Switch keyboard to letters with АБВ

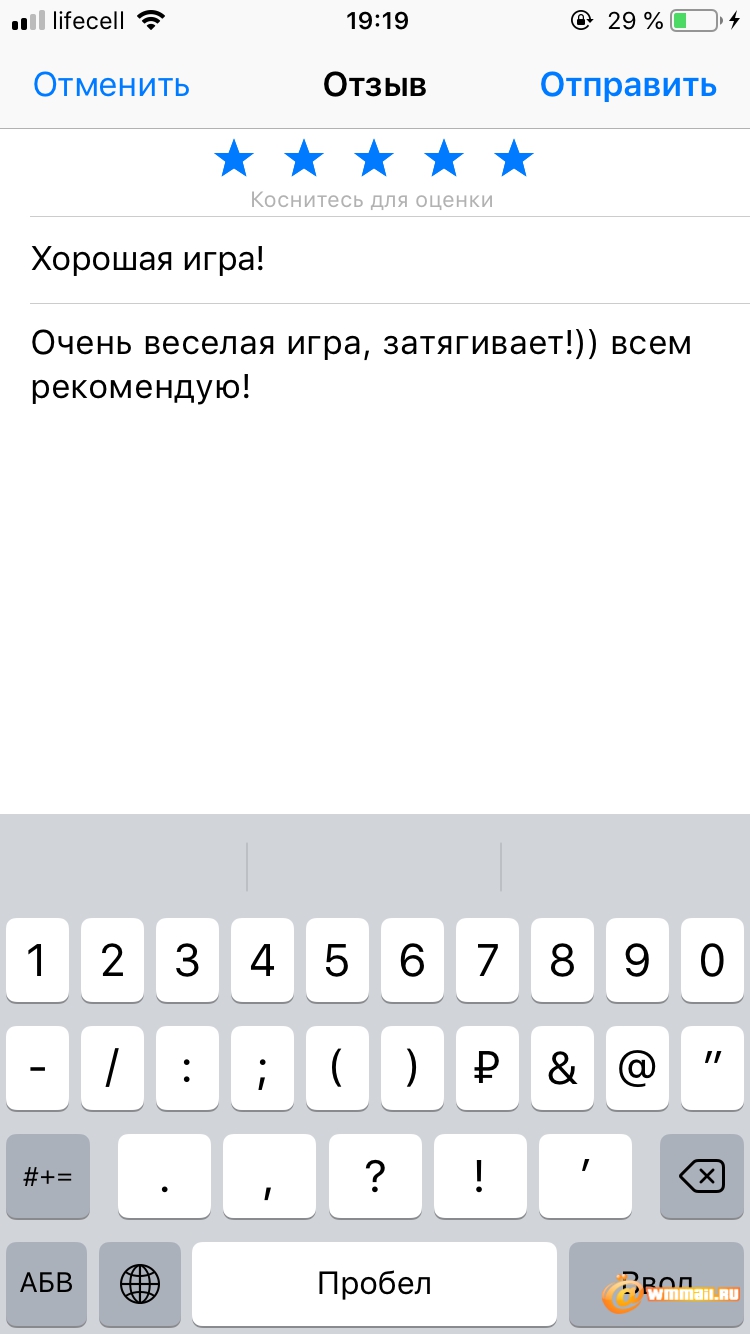[x=47, y=1283]
